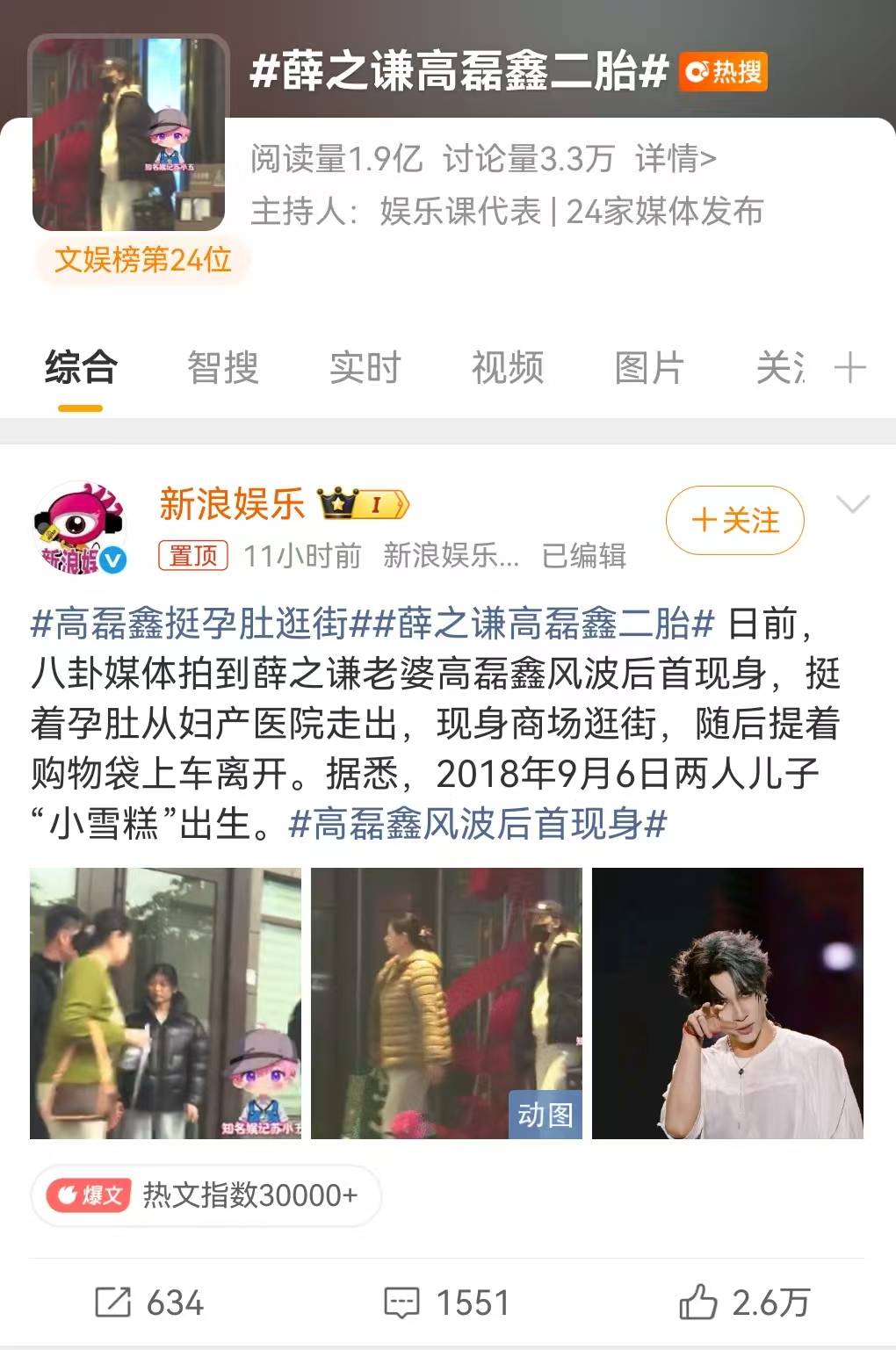
Task: Go to the 图片 tab
Action: (649, 367)
